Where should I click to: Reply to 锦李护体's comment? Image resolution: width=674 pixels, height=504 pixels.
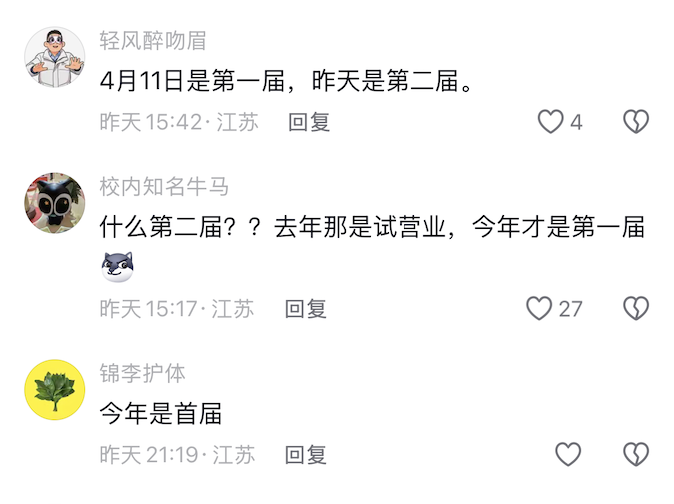tap(306, 455)
